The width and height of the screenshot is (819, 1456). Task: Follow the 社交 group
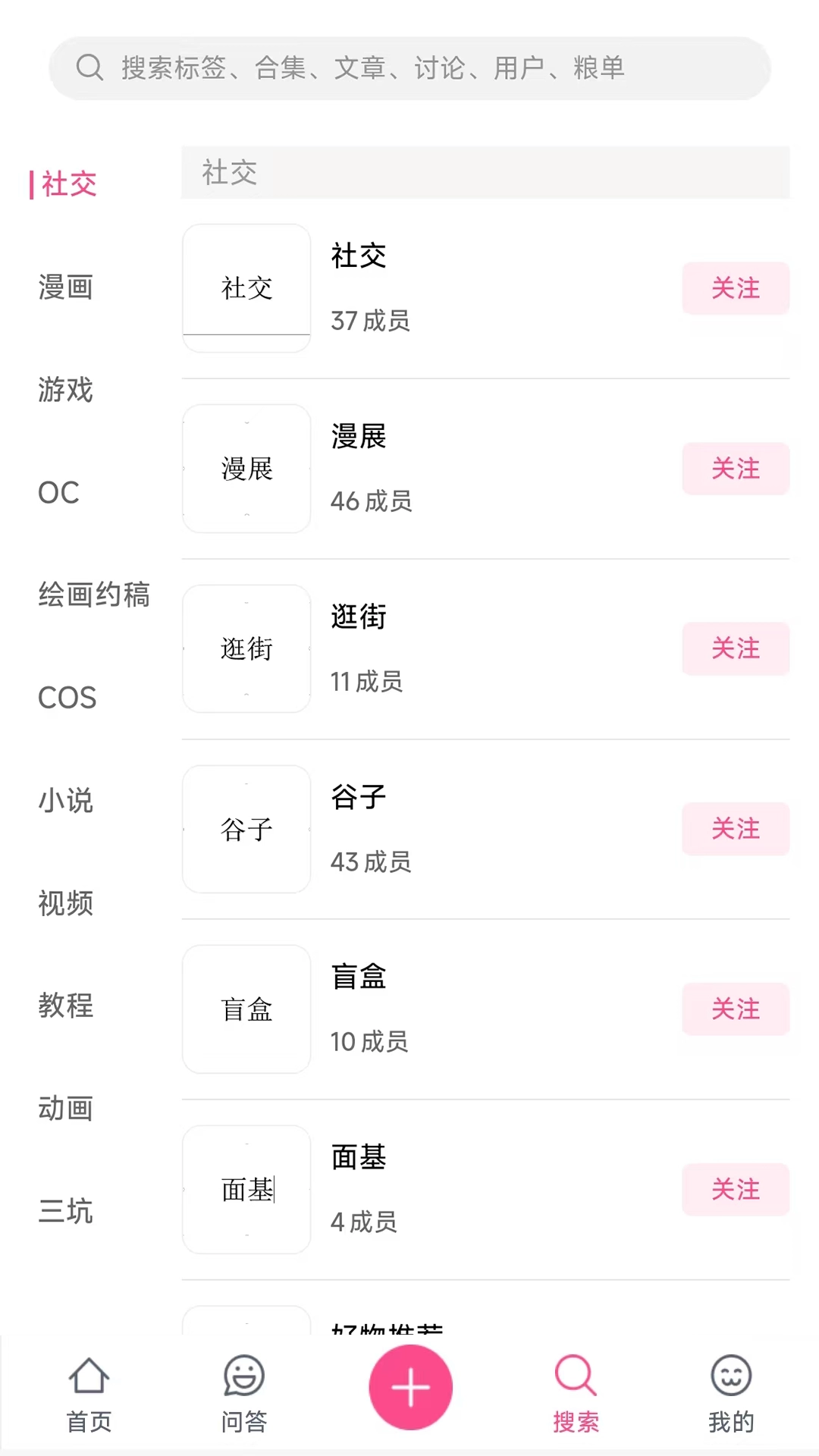point(735,288)
